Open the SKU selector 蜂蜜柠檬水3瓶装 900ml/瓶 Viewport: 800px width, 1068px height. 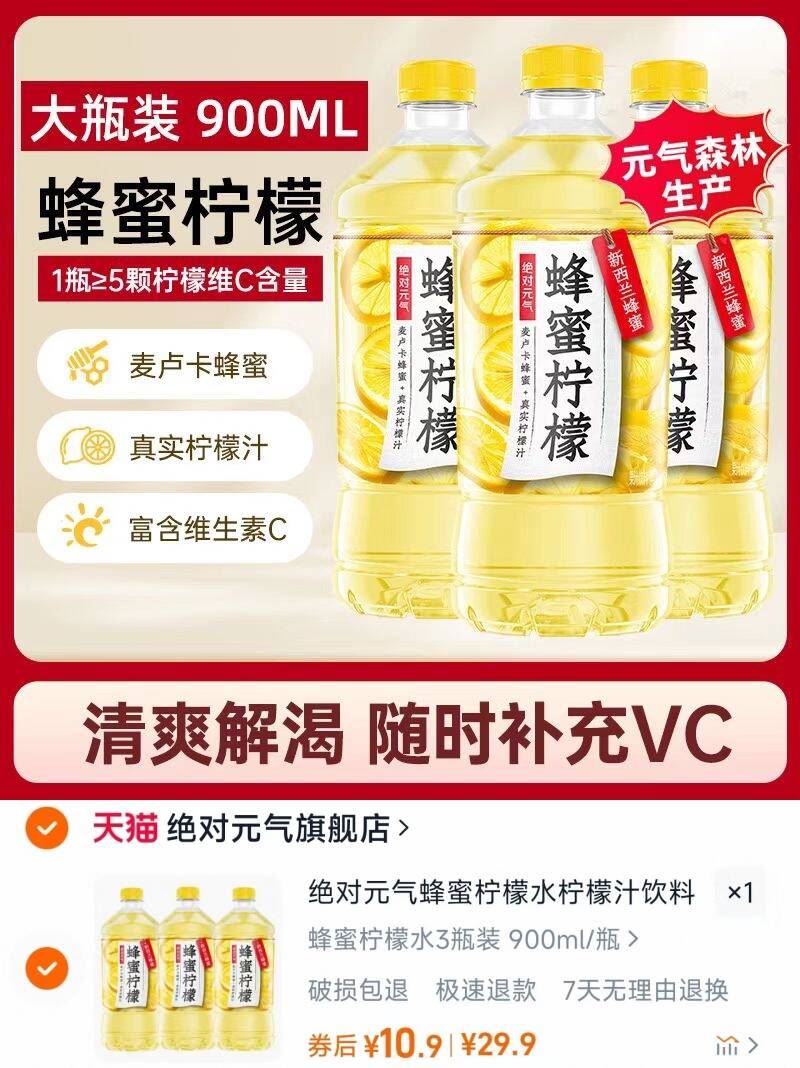coord(470,938)
